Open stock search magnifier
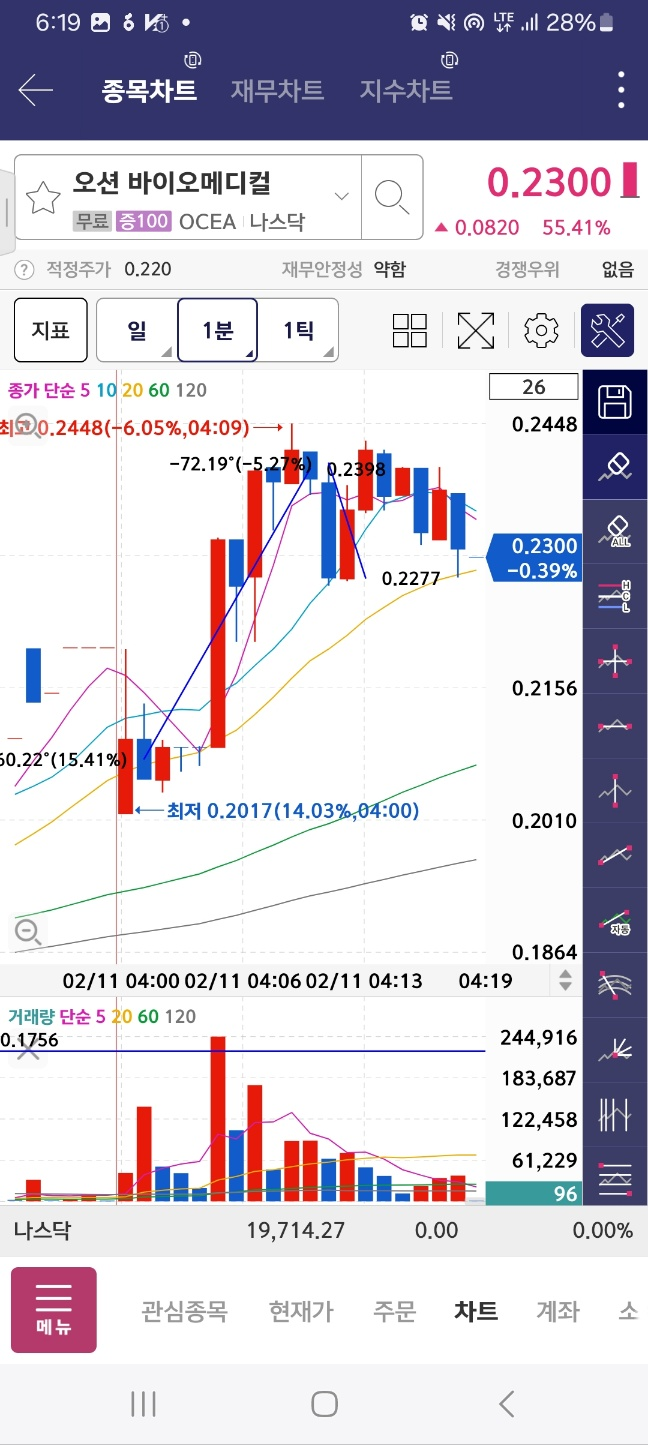 pyautogui.click(x=392, y=197)
